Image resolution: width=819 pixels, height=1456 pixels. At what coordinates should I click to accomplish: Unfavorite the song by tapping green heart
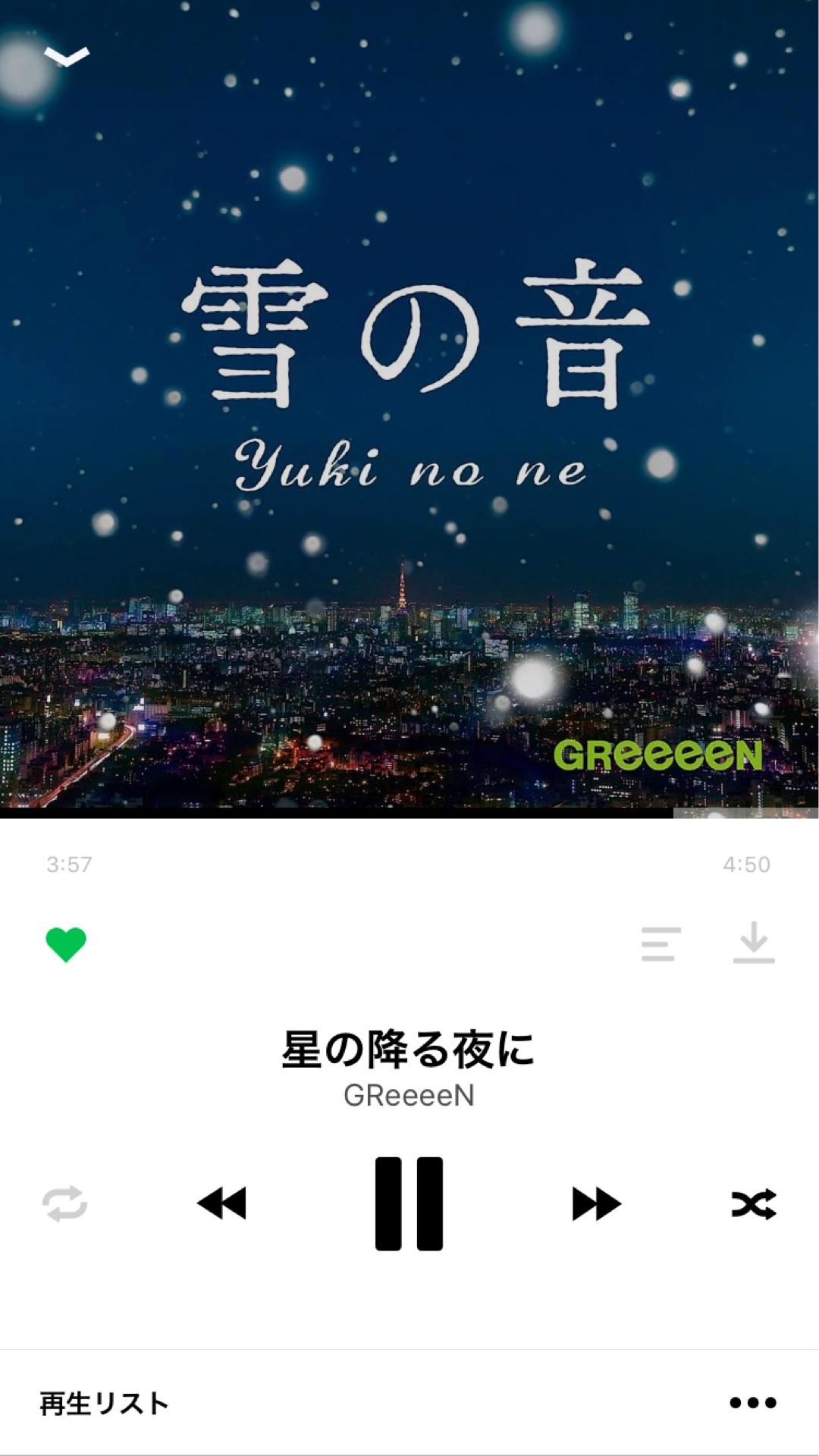point(67,944)
